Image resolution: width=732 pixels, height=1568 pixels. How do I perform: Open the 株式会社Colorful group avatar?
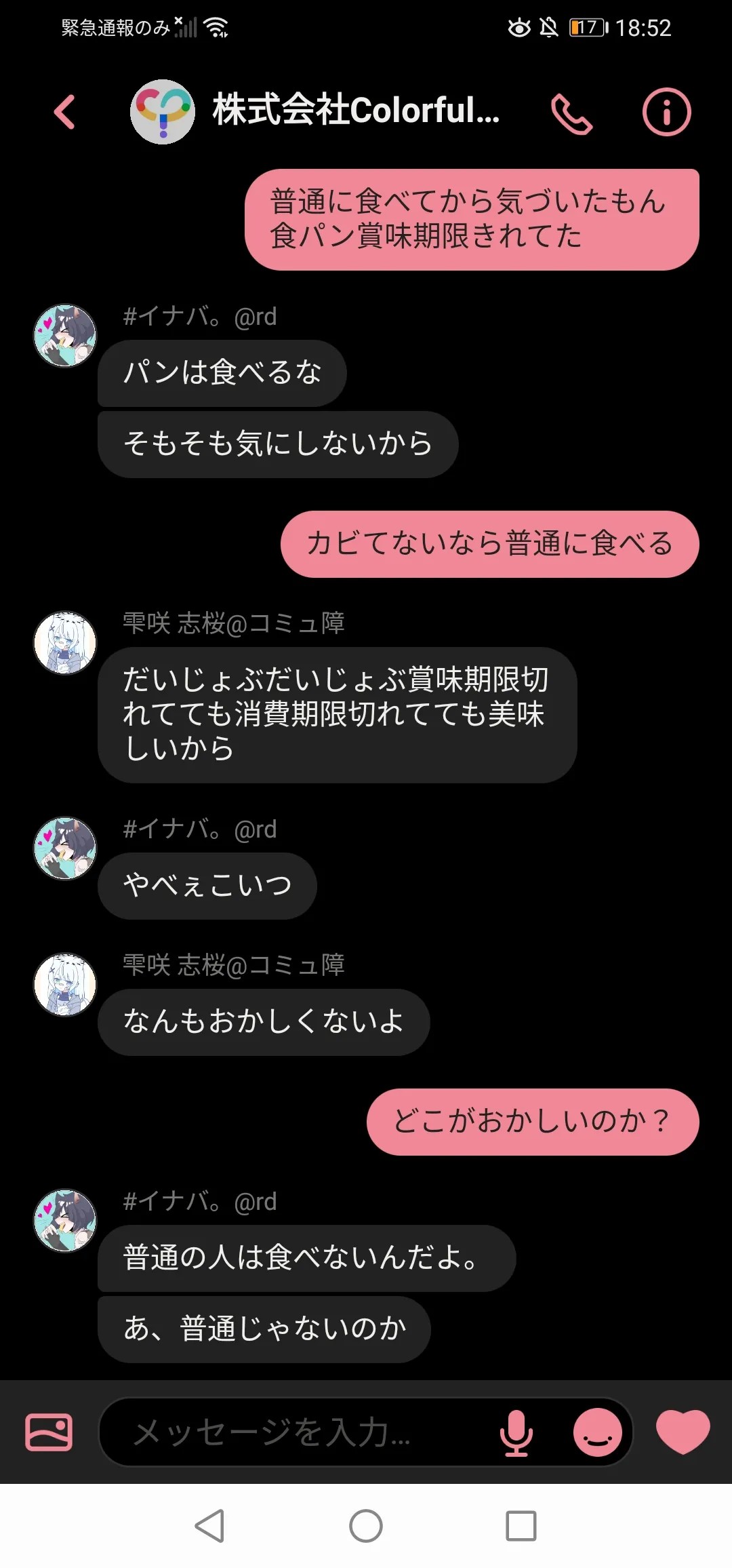163,112
